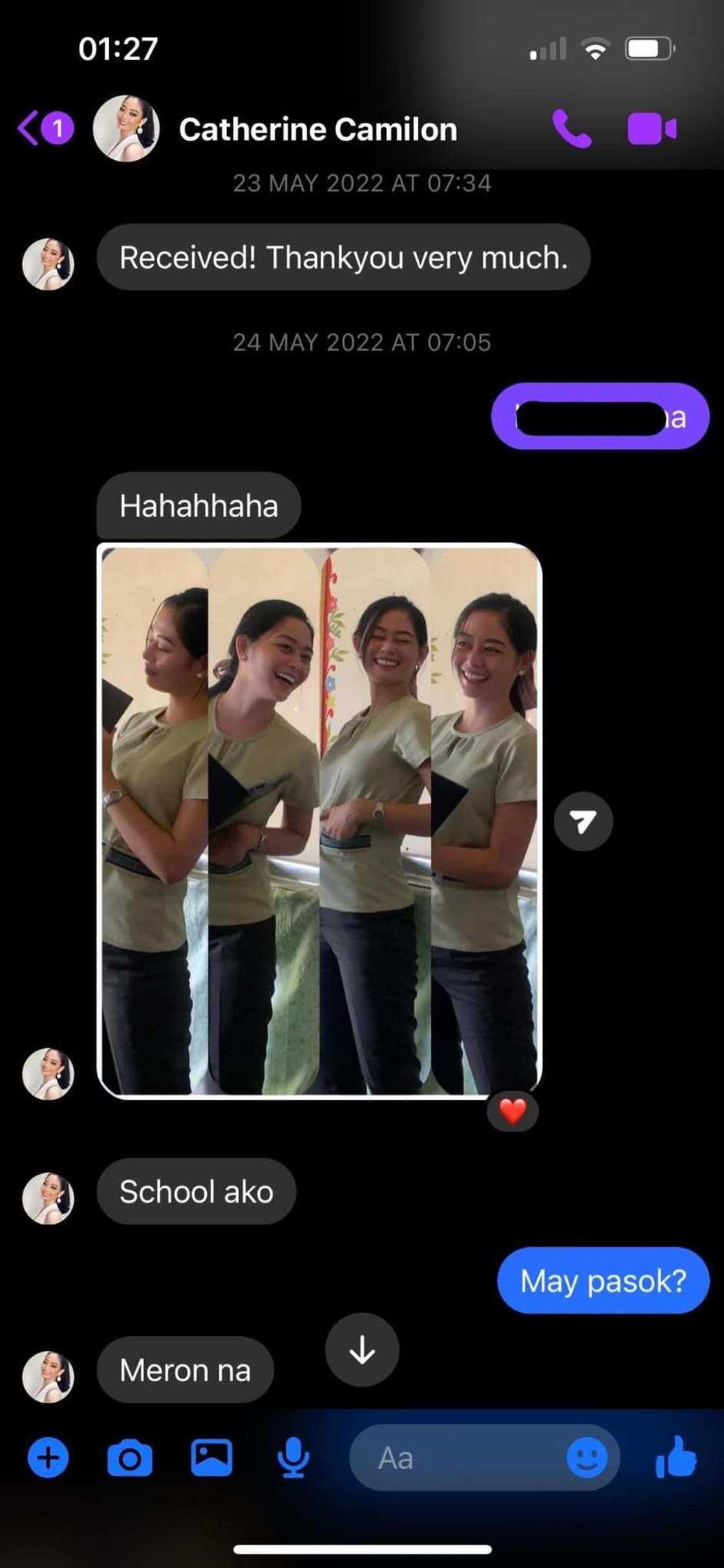Image resolution: width=724 pixels, height=1568 pixels.
Task: Open Catherine Camilon's chat profile from header
Action: [x=317, y=129]
